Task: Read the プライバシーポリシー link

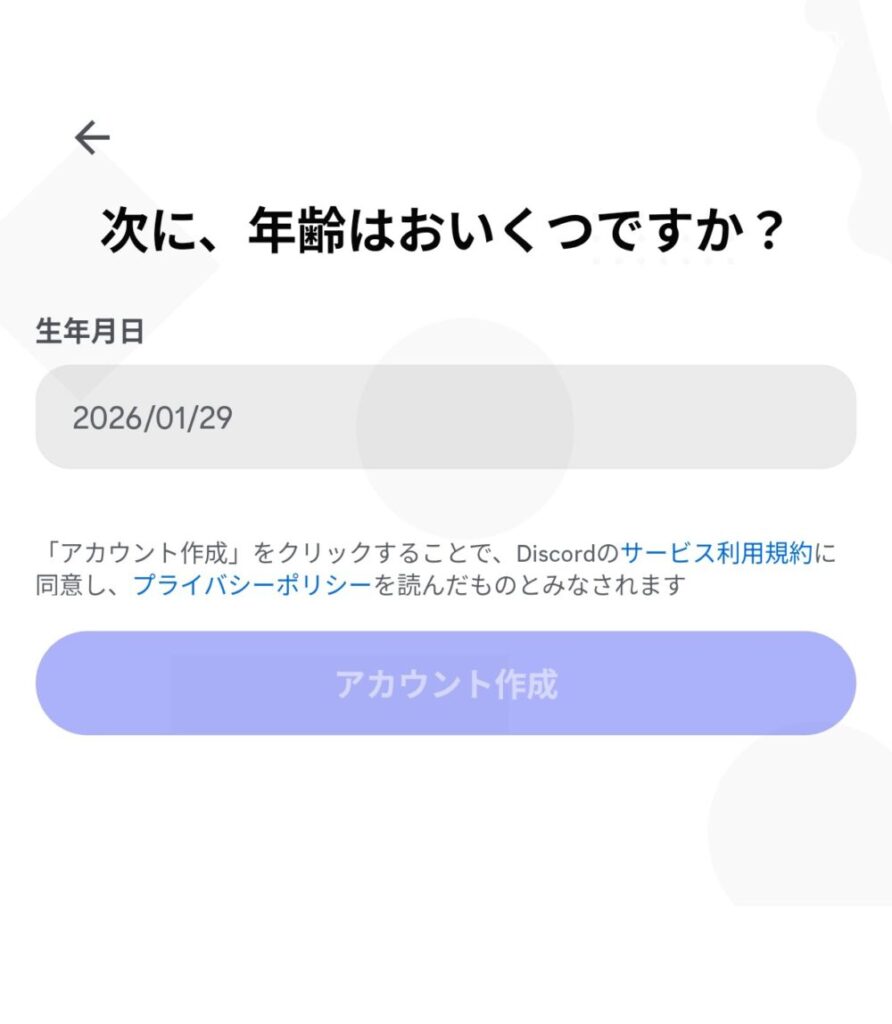Action: 252,585
